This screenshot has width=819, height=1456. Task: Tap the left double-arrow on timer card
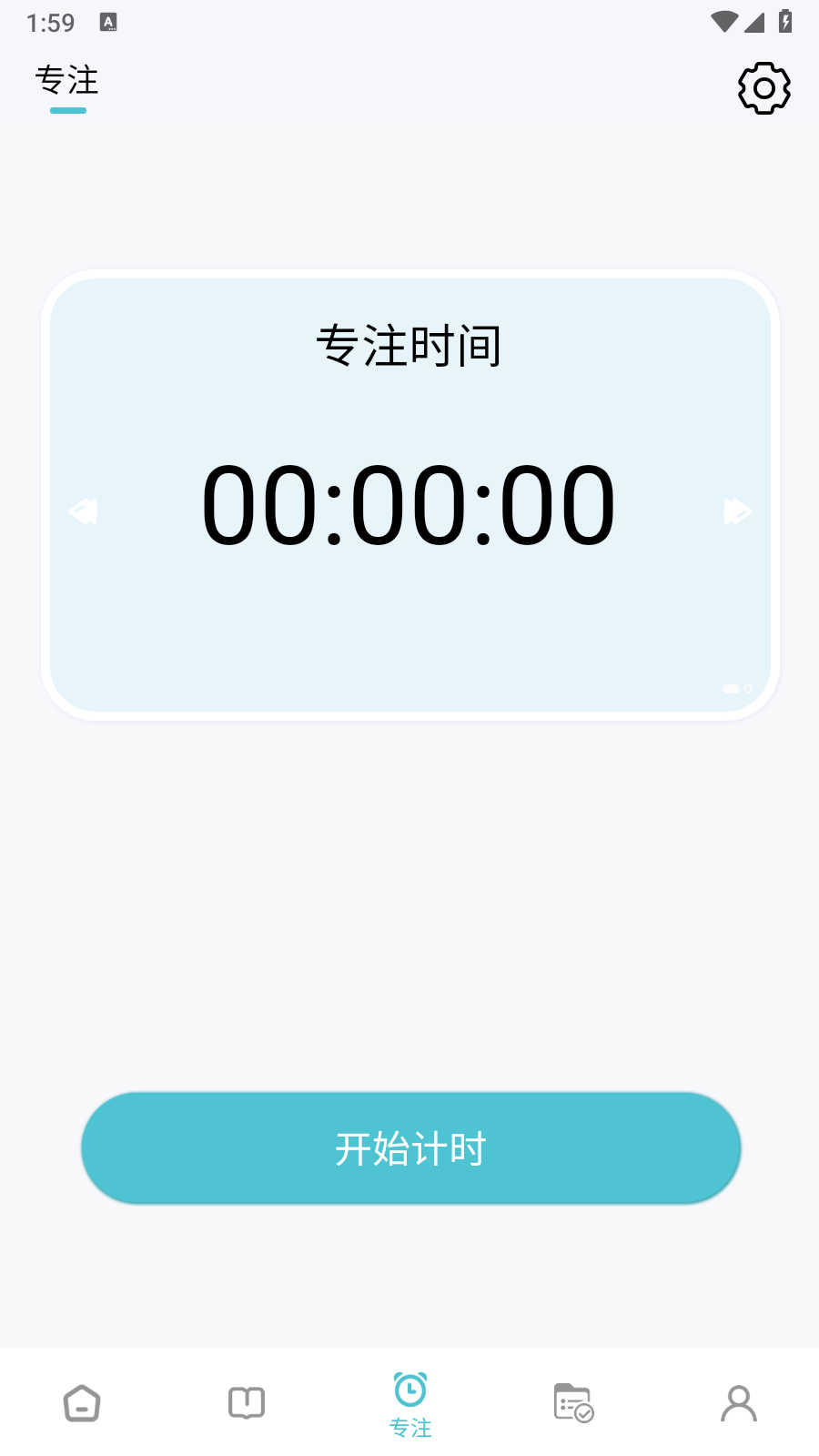coord(83,511)
